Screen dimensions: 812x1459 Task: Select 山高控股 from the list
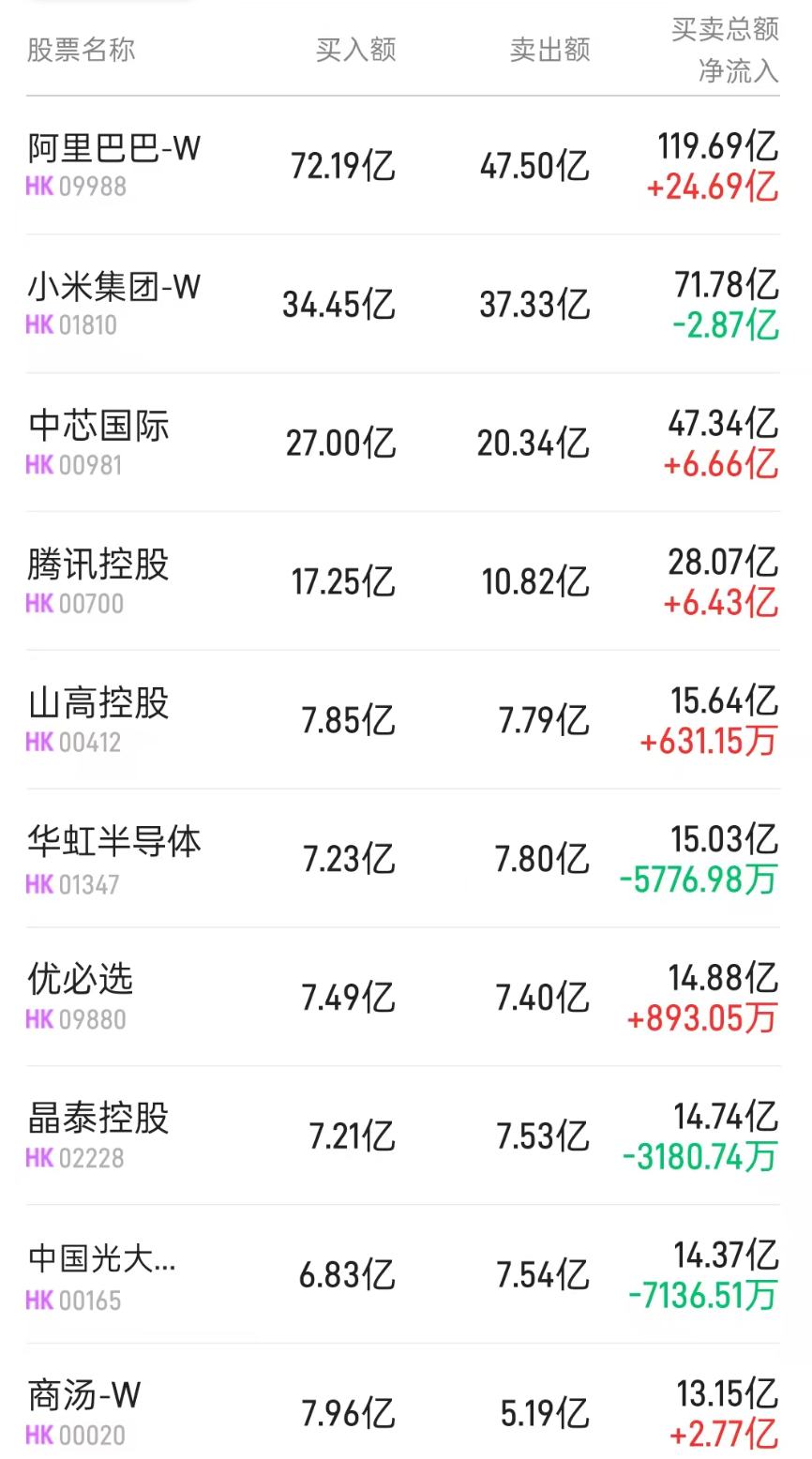coord(98,705)
